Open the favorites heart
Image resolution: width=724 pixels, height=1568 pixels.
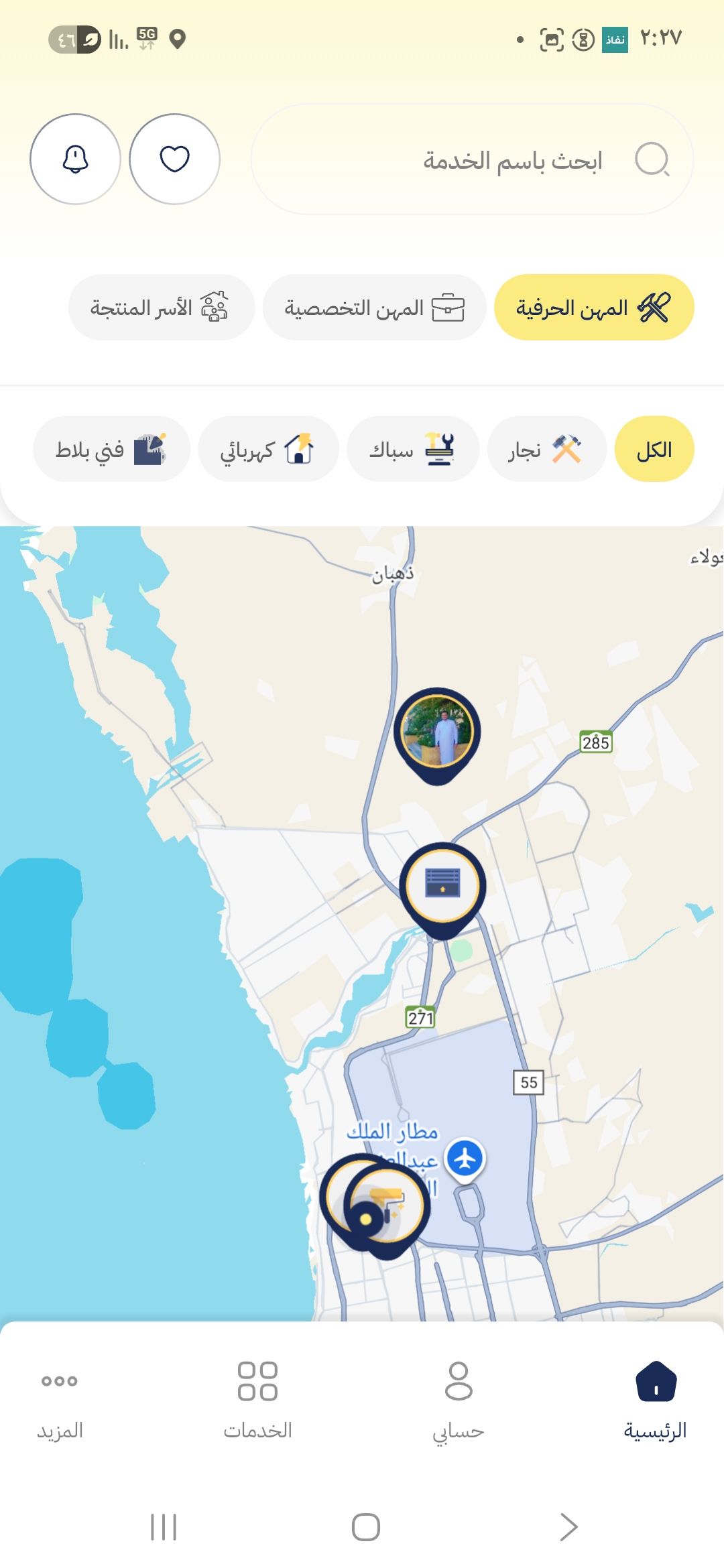174,159
